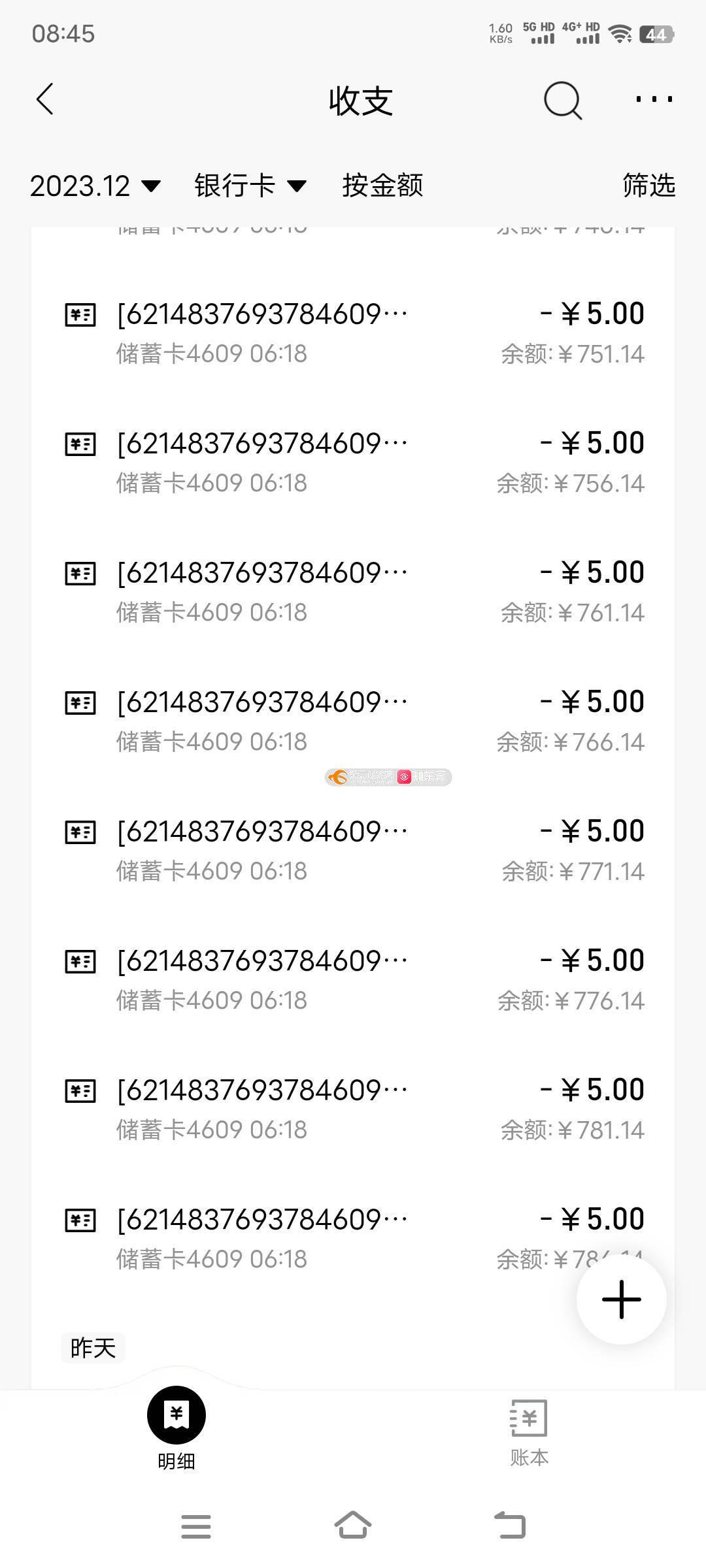Viewport: 706px width, 1568px height.
Task: Open the 筛选 filter options
Action: (648, 186)
